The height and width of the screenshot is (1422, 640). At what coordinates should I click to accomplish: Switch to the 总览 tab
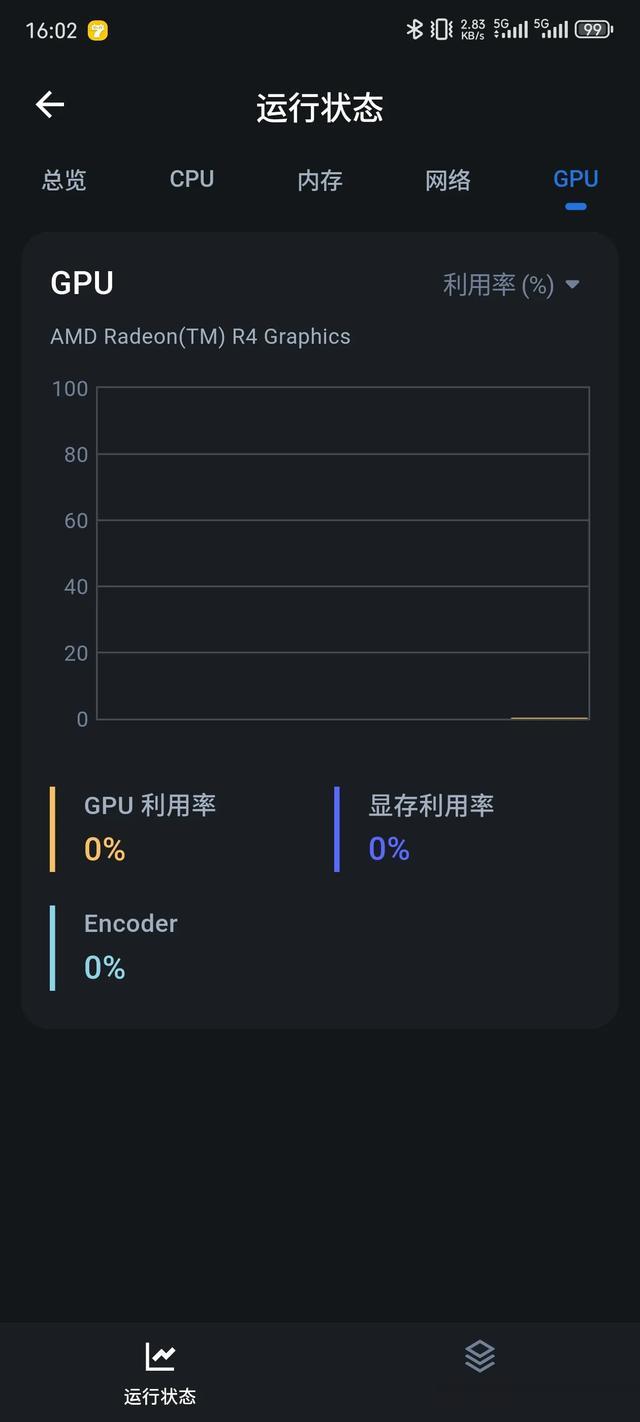pos(64,180)
